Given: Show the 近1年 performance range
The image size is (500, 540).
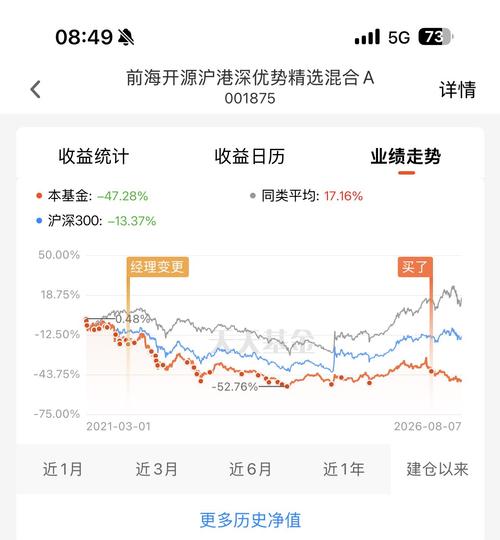Looking at the screenshot, I should [x=344, y=469].
